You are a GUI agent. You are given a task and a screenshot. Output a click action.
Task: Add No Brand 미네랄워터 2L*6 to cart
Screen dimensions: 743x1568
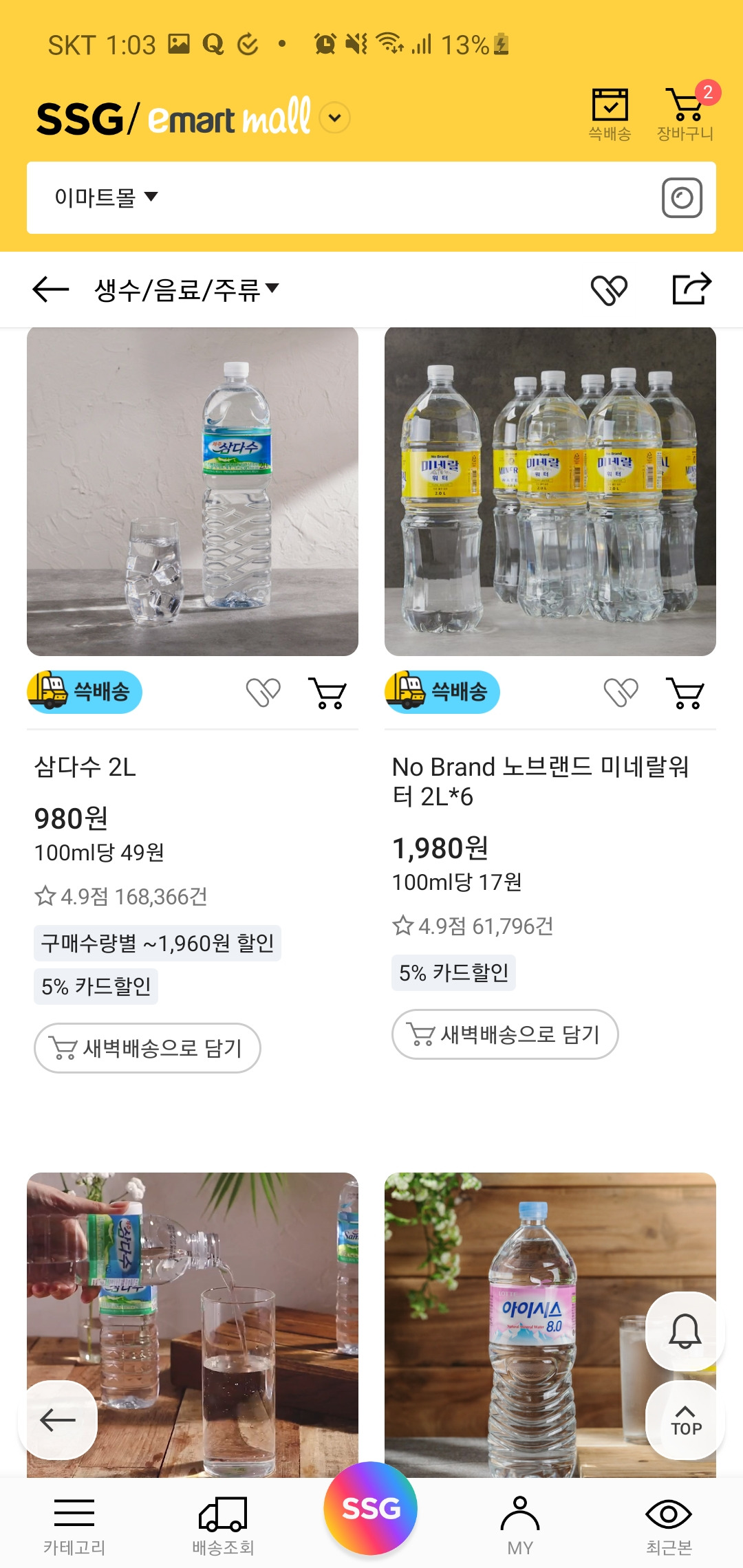[686, 693]
